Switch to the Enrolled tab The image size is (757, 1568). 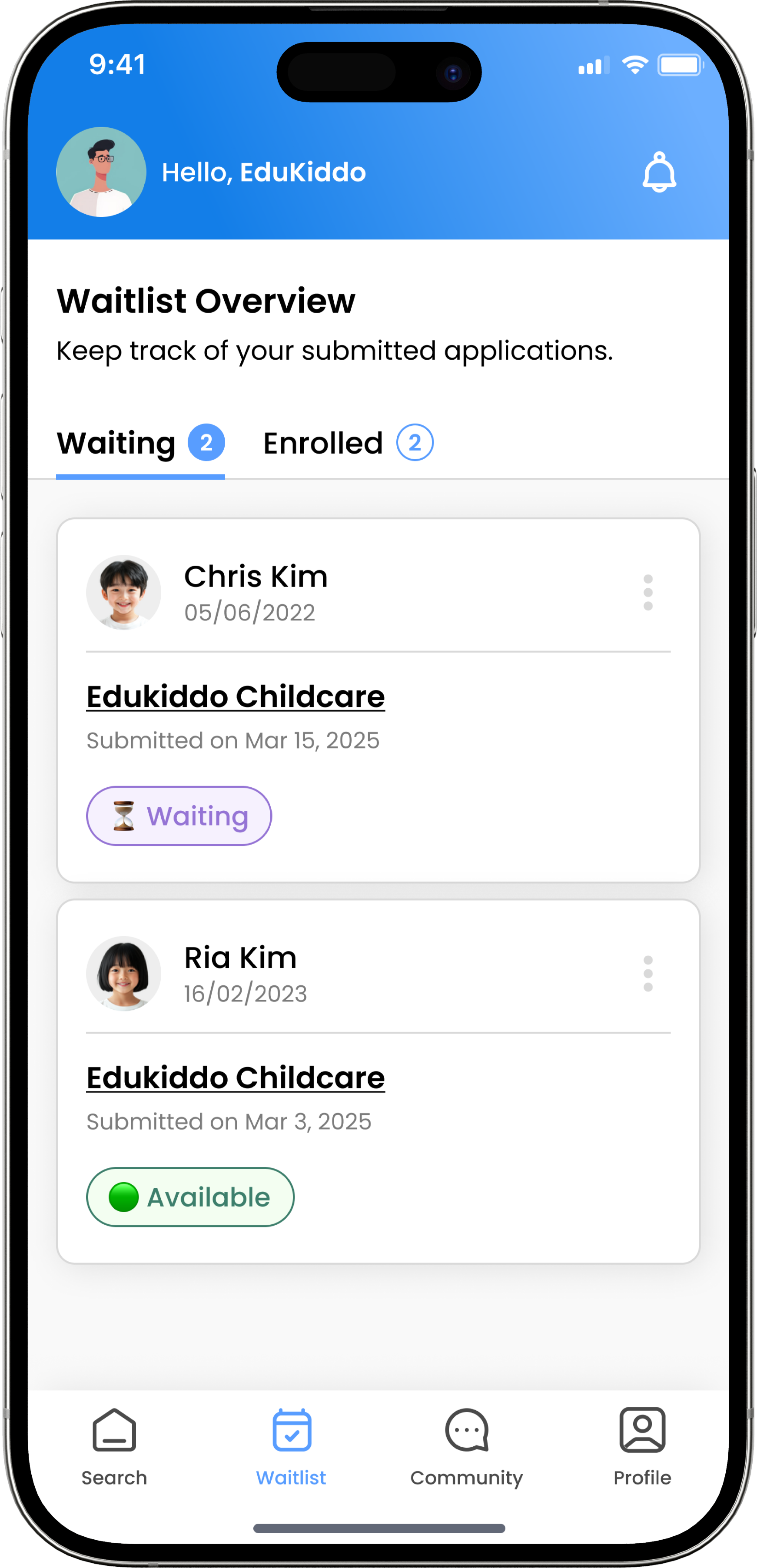(348, 443)
